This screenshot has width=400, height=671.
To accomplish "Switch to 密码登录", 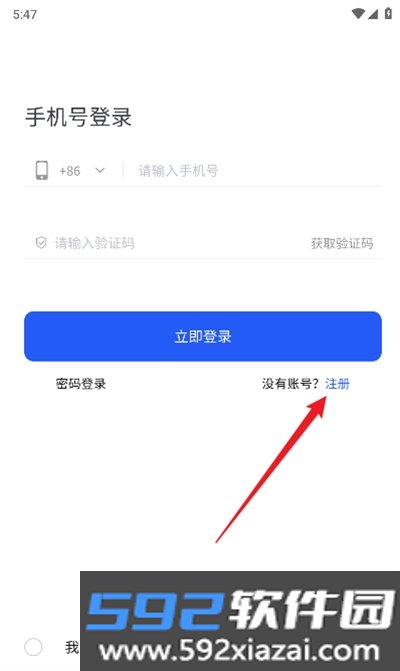I will point(81,383).
